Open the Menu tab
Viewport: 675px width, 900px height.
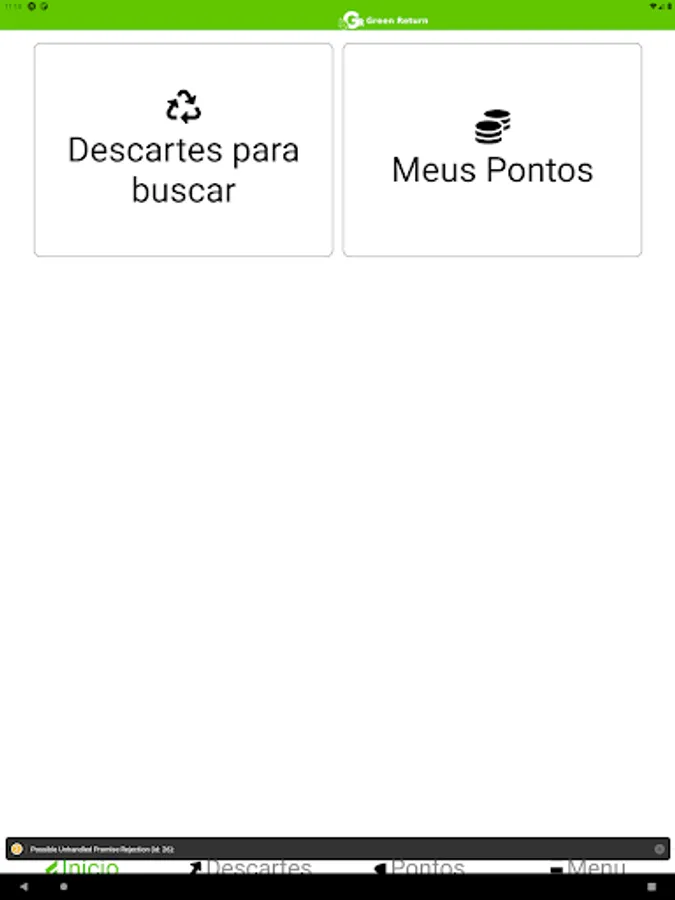tap(588, 867)
